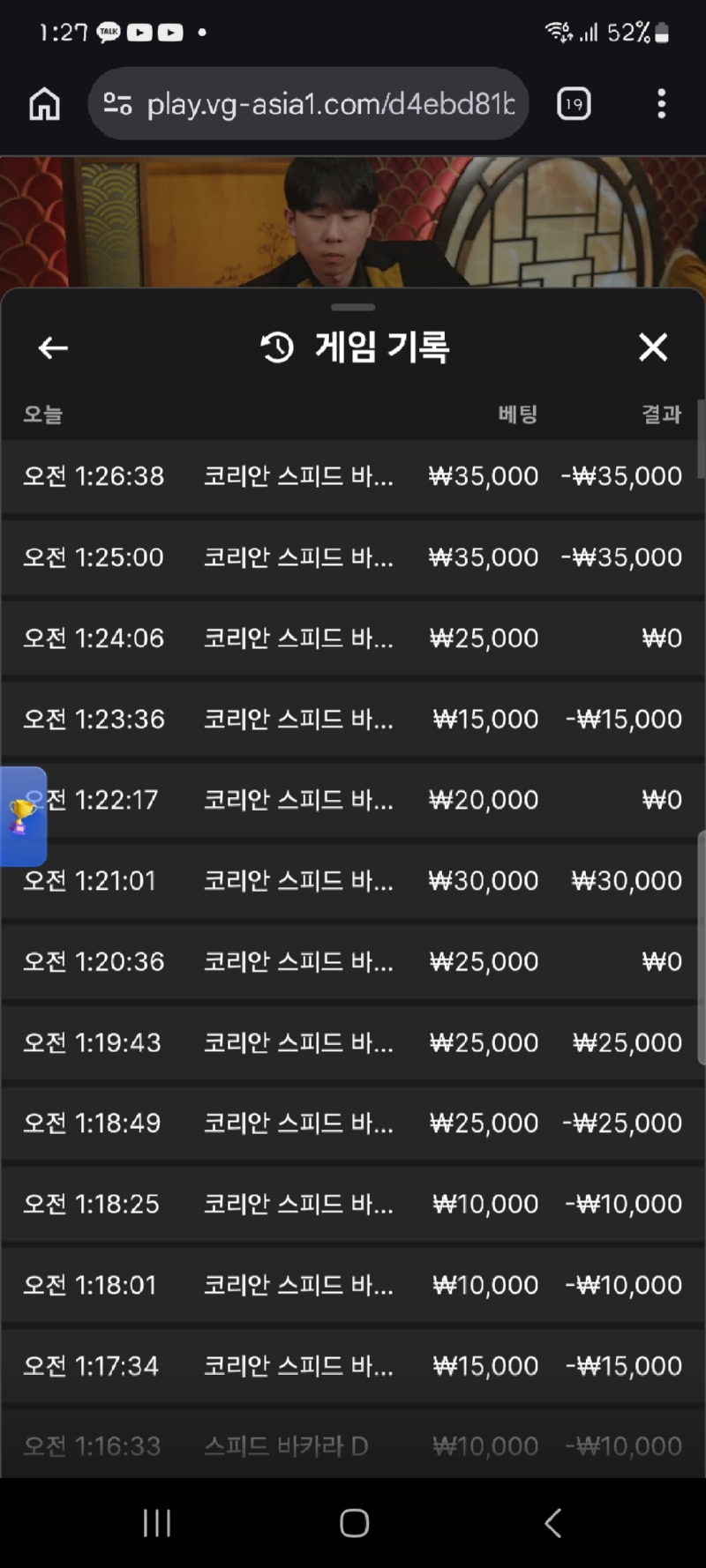
Task: Open the 1:20:36 game record
Action: [353, 961]
